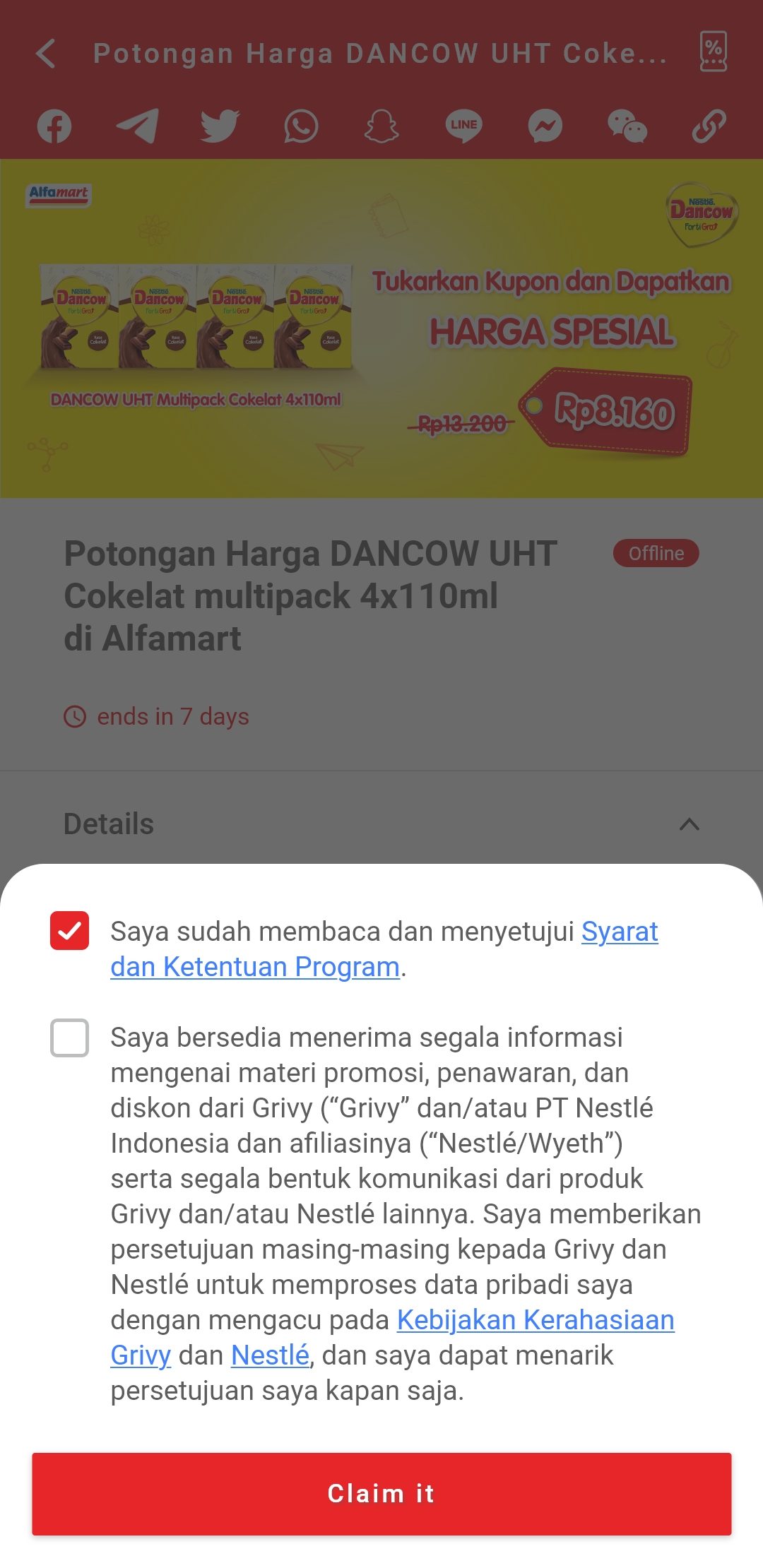Share this offer on Facebook

(54, 126)
